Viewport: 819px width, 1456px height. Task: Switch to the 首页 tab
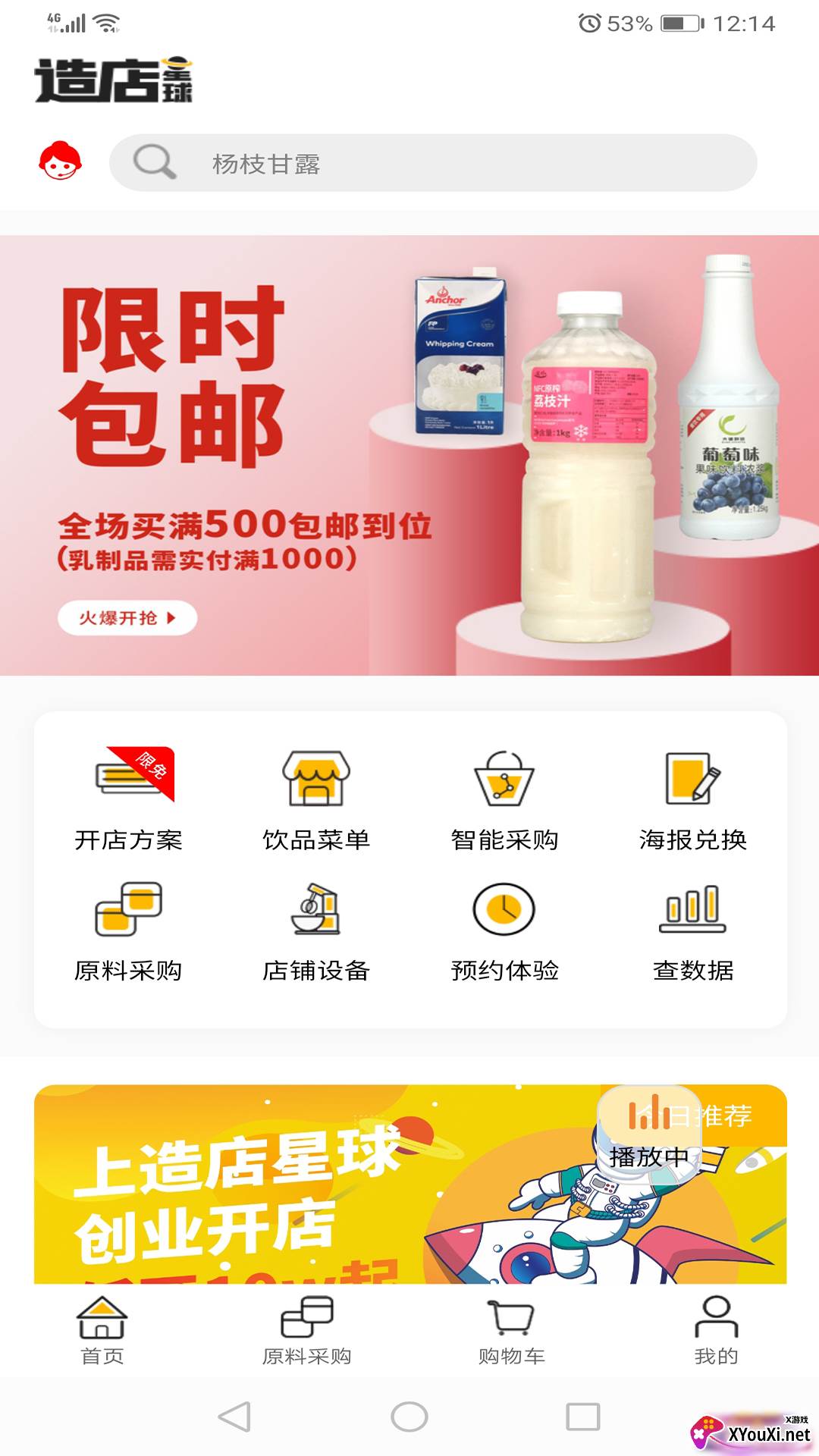pos(102,1331)
